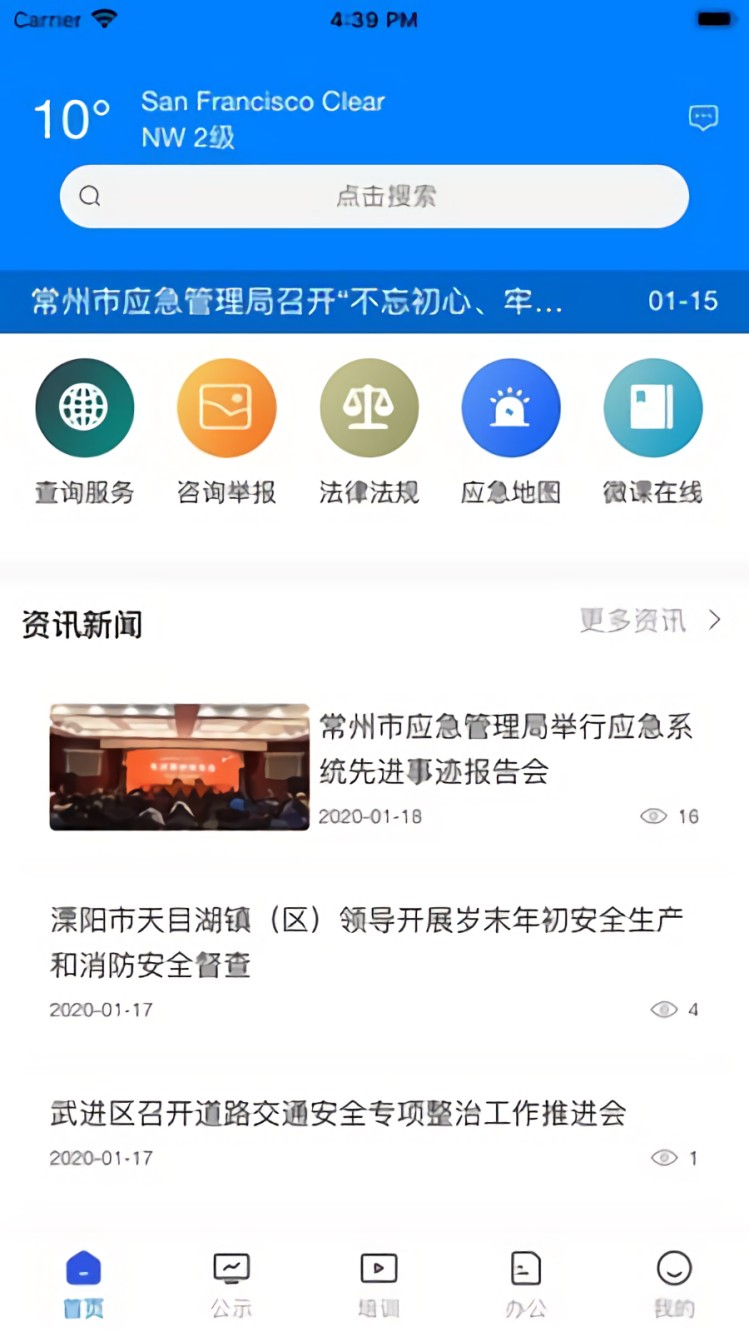This screenshot has width=749, height=1332.
Task: Open the message bubble icon near the weather
Action: (x=702, y=118)
